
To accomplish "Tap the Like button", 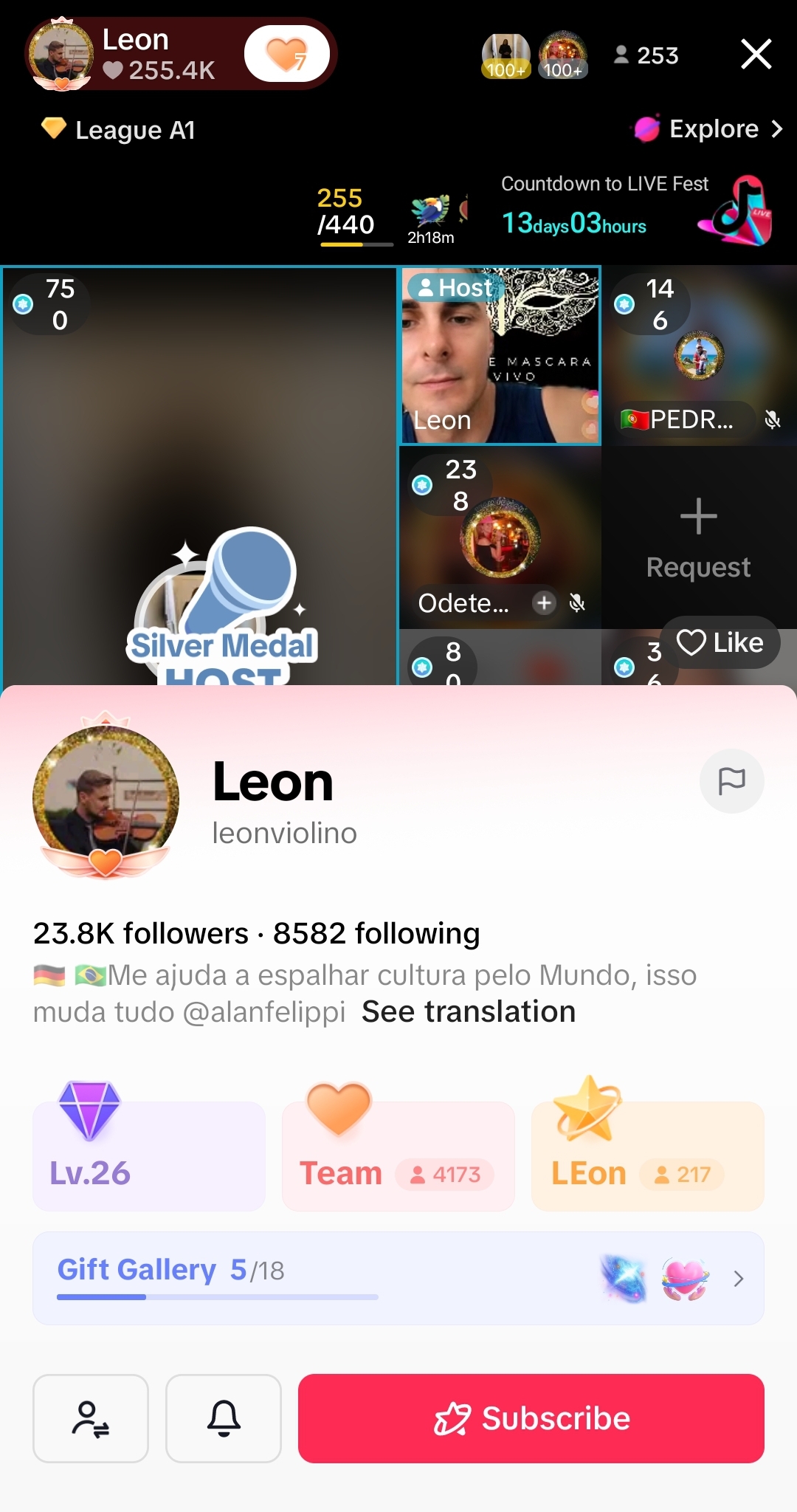I will point(720,642).
